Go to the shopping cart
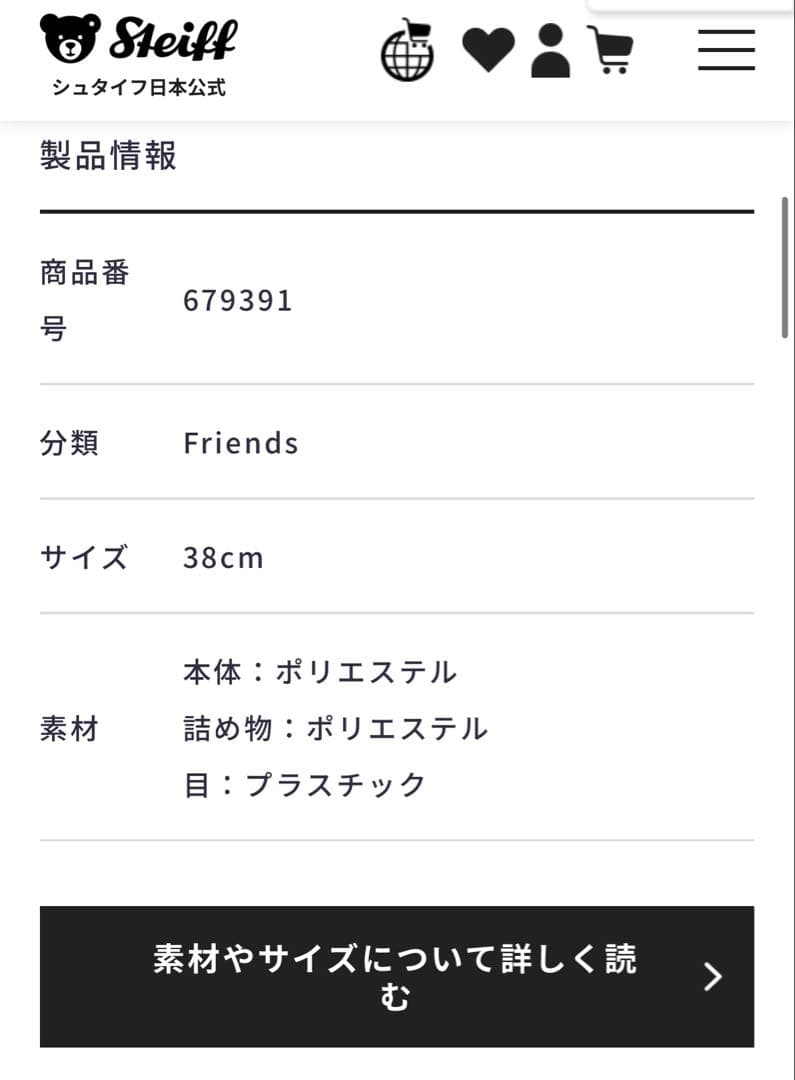This screenshot has width=795, height=1080. pos(610,51)
